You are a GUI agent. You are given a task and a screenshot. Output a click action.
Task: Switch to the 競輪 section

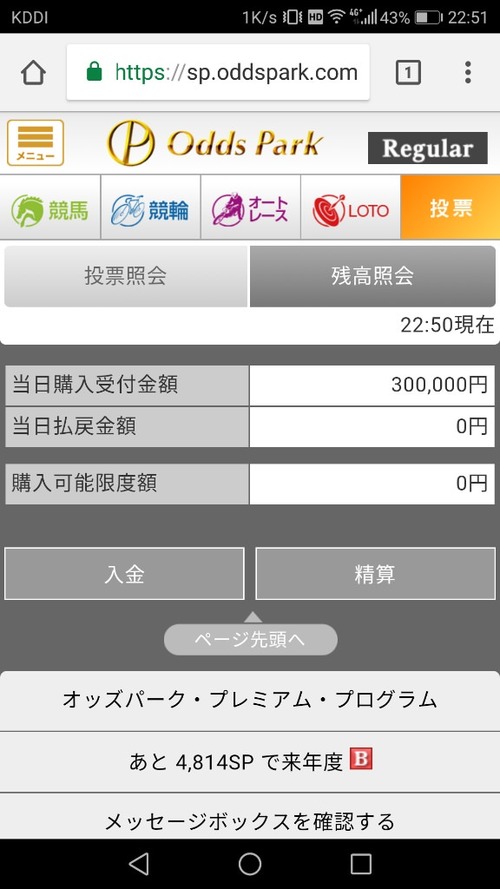pos(150,208)
